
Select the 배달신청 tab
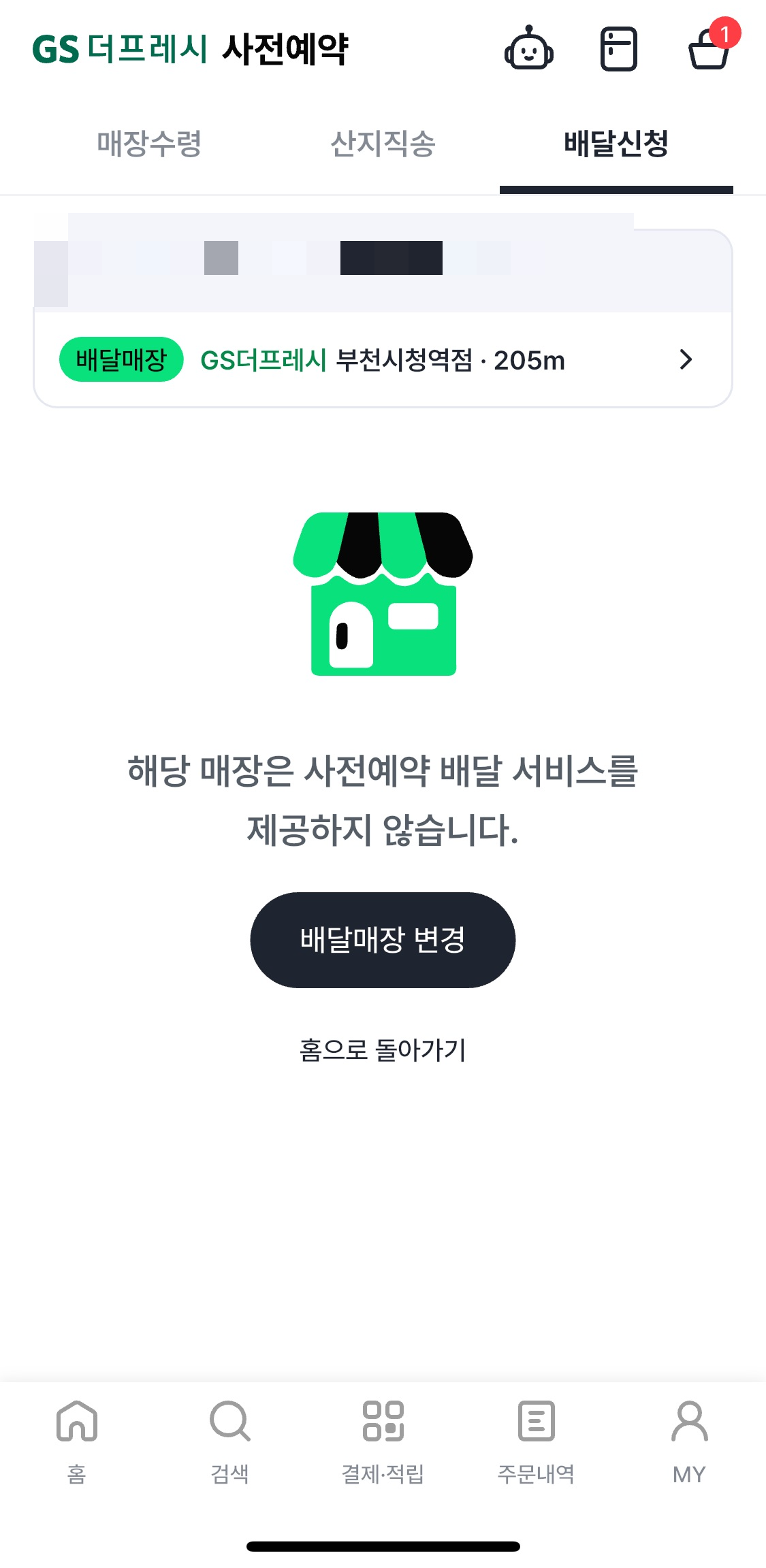[x=615, y=144]
